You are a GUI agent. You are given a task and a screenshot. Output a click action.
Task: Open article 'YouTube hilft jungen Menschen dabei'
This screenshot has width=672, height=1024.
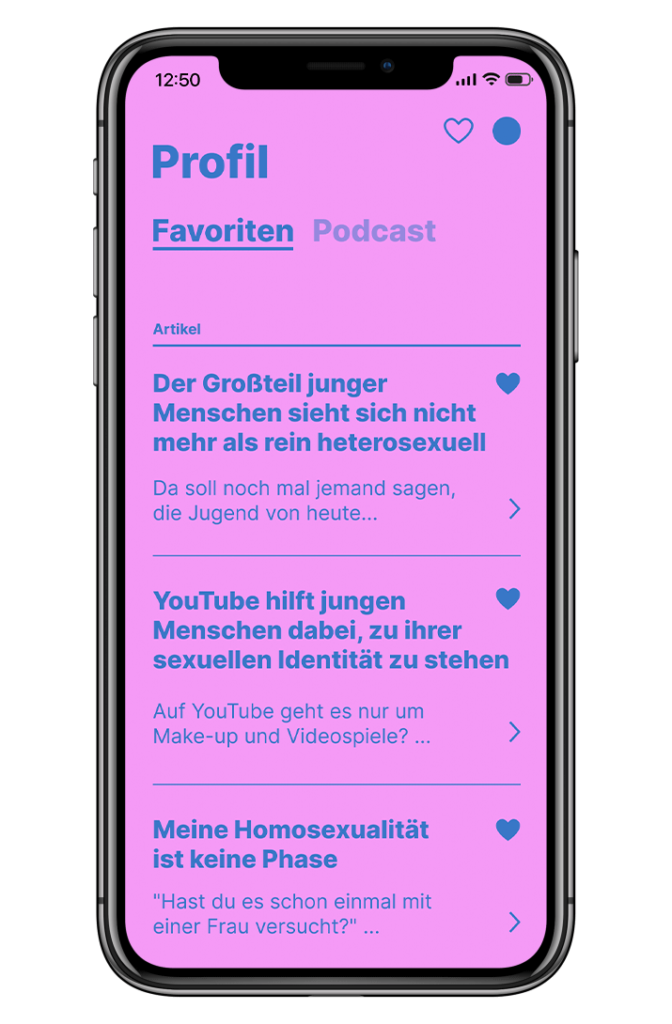coord(330,630)
